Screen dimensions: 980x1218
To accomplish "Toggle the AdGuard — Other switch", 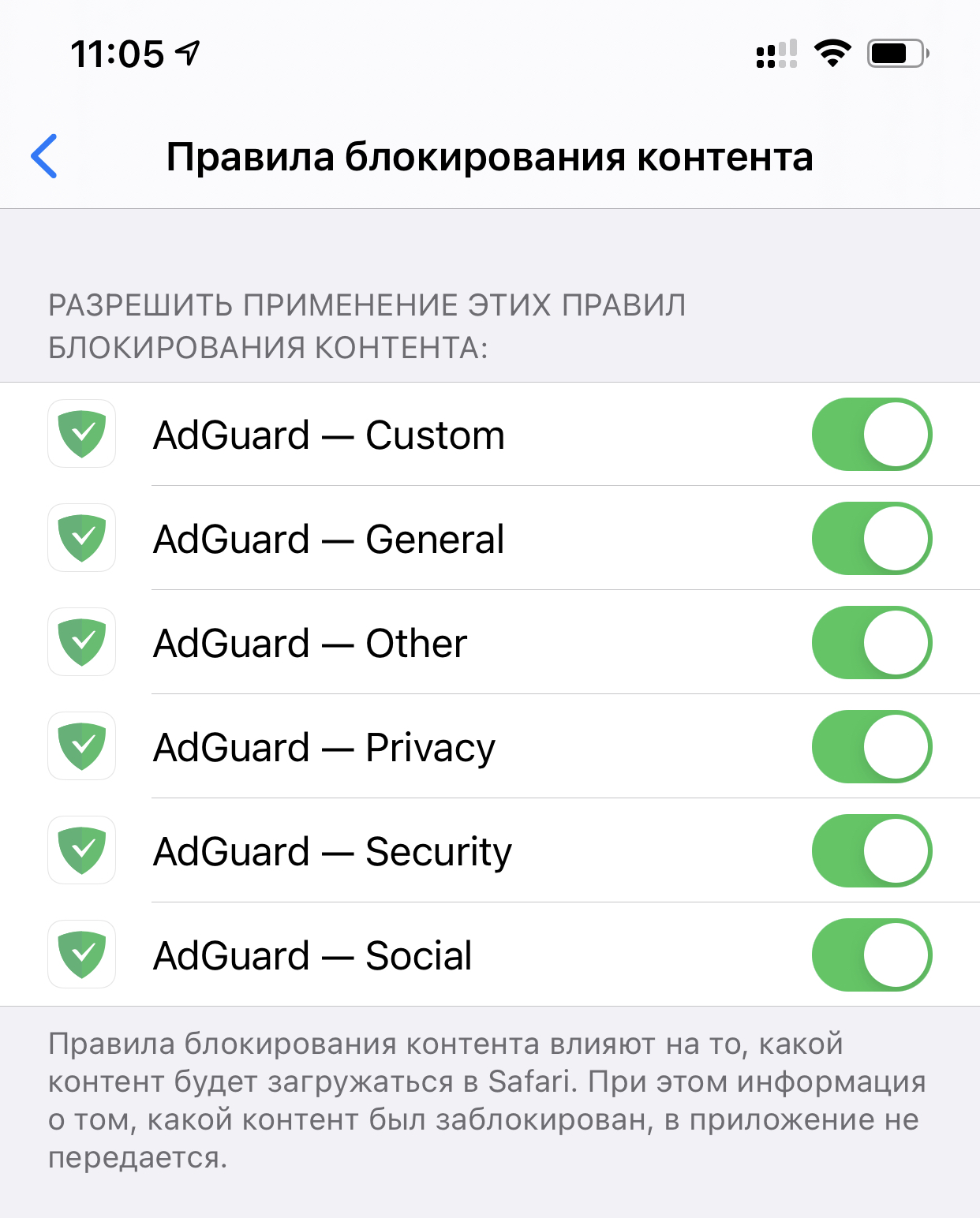I will (871, 643).
